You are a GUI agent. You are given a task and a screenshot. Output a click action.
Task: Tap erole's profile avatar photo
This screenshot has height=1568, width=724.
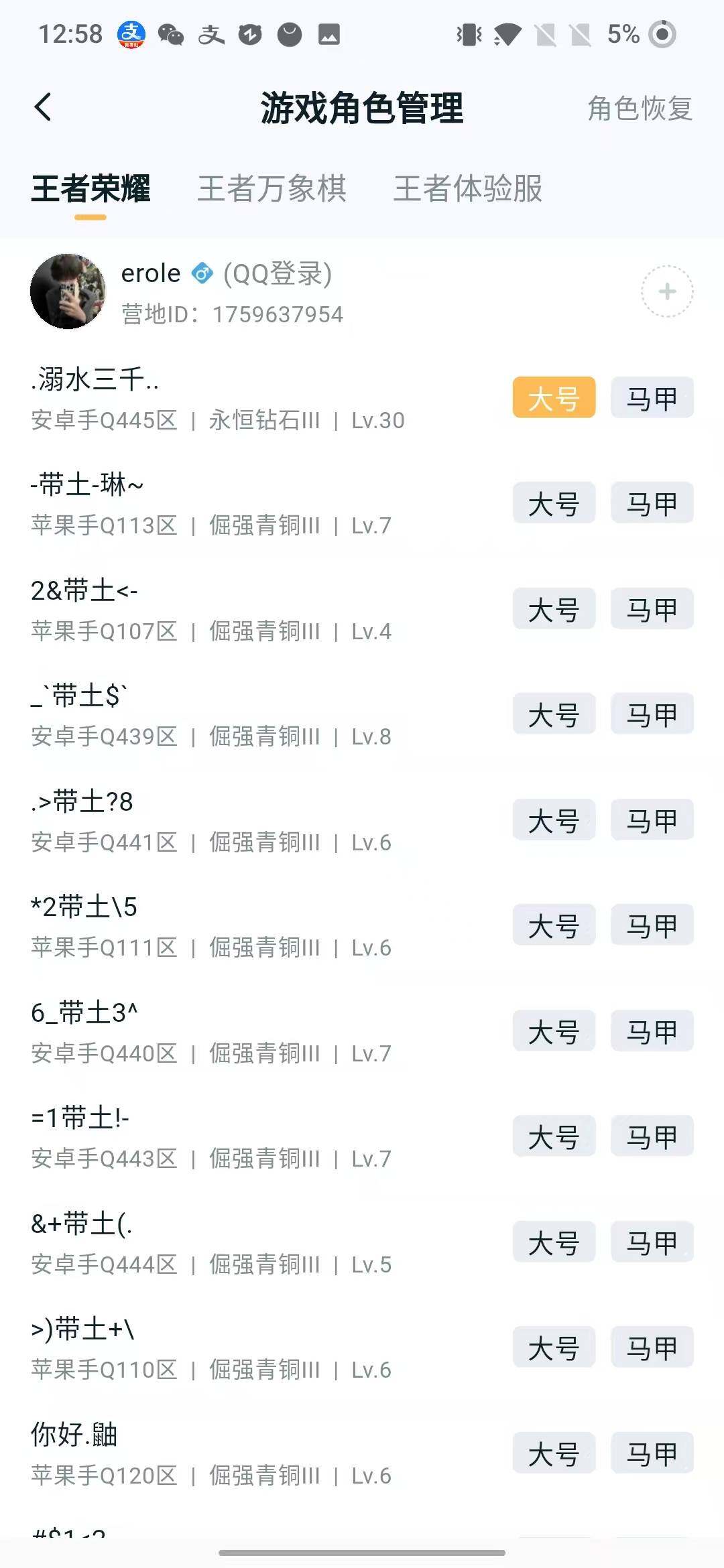pyautogui.click(x=69, y=291)
